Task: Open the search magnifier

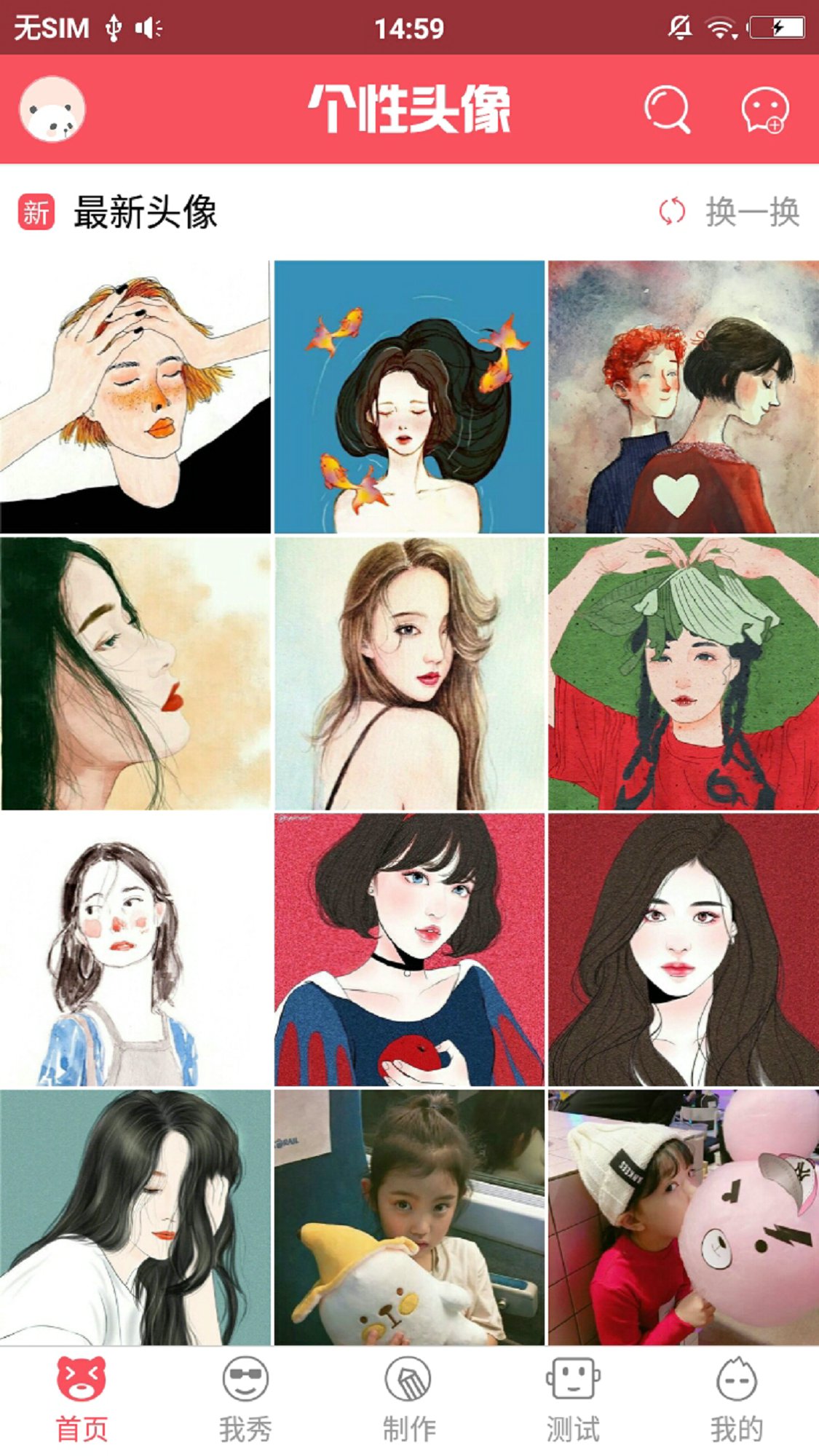Action: coord(667,110)
